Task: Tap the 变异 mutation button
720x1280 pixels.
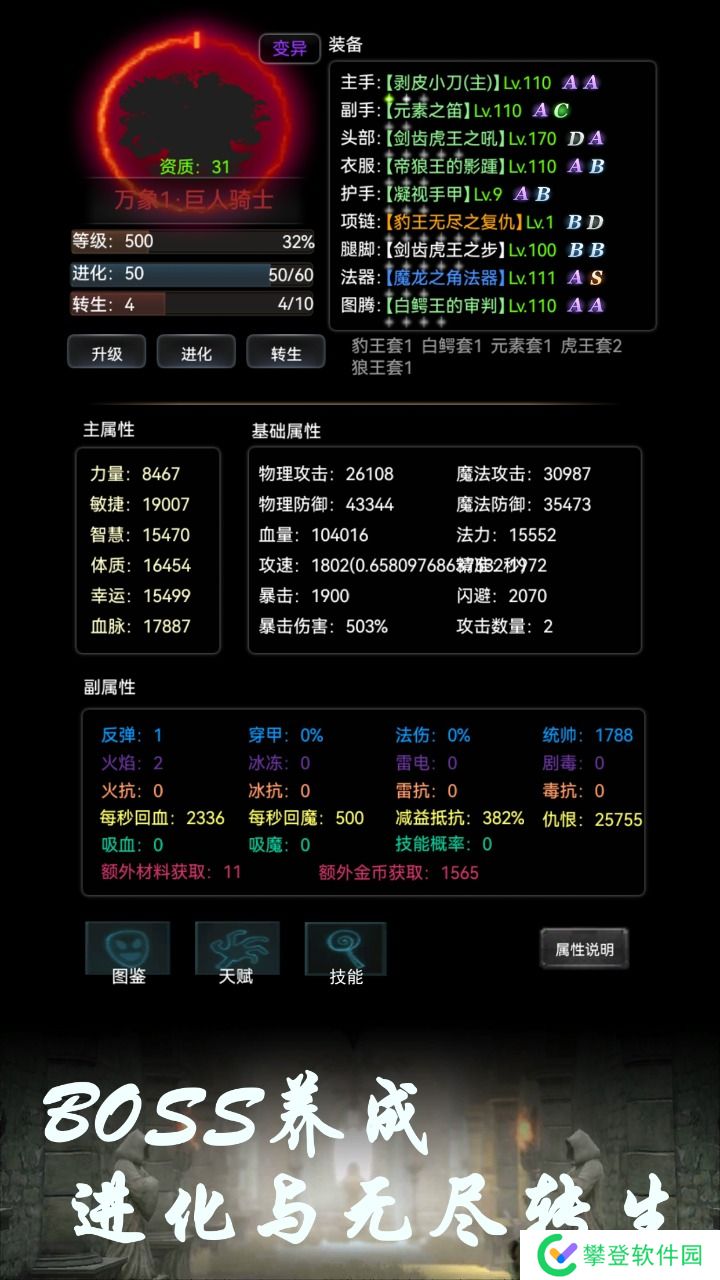Action: click(290, 48)
